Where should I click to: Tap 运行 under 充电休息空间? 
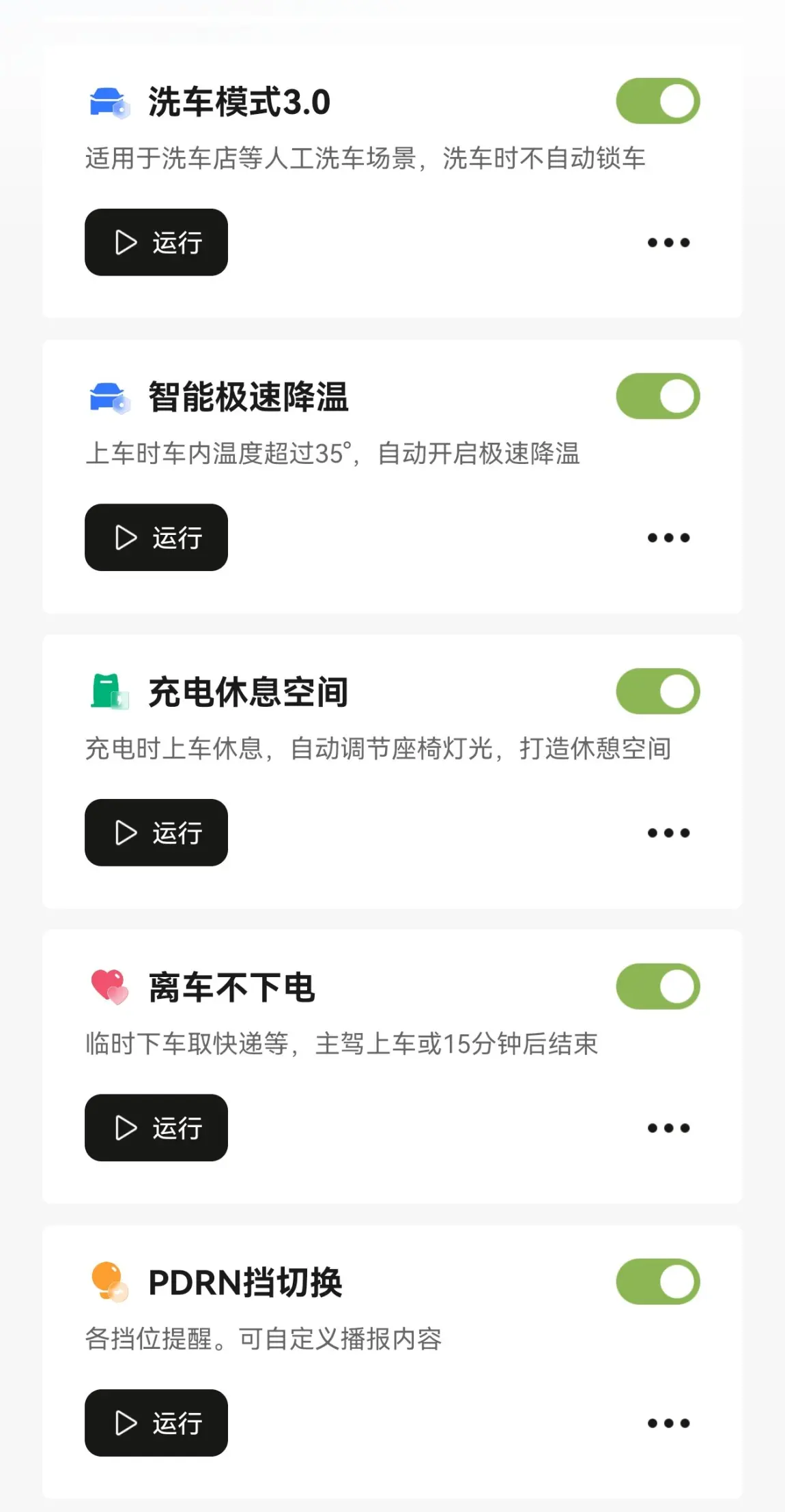156,832
